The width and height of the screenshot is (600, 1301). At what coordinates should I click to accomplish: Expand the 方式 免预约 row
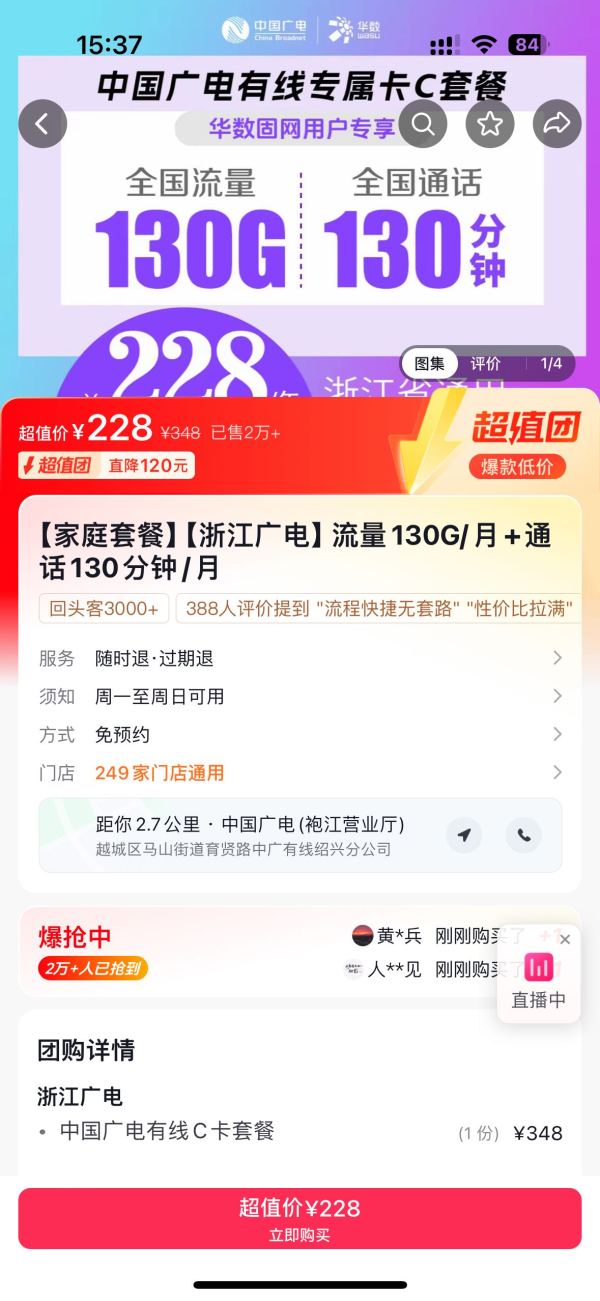coord(300,734)
